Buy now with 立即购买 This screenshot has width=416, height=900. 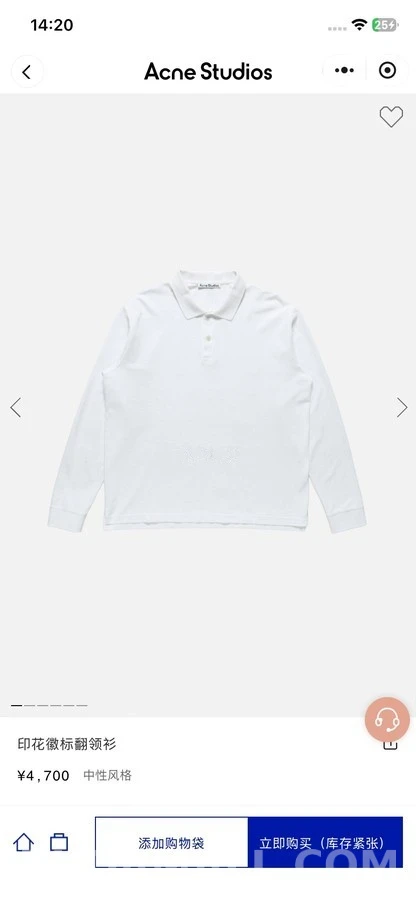point(325,843)
